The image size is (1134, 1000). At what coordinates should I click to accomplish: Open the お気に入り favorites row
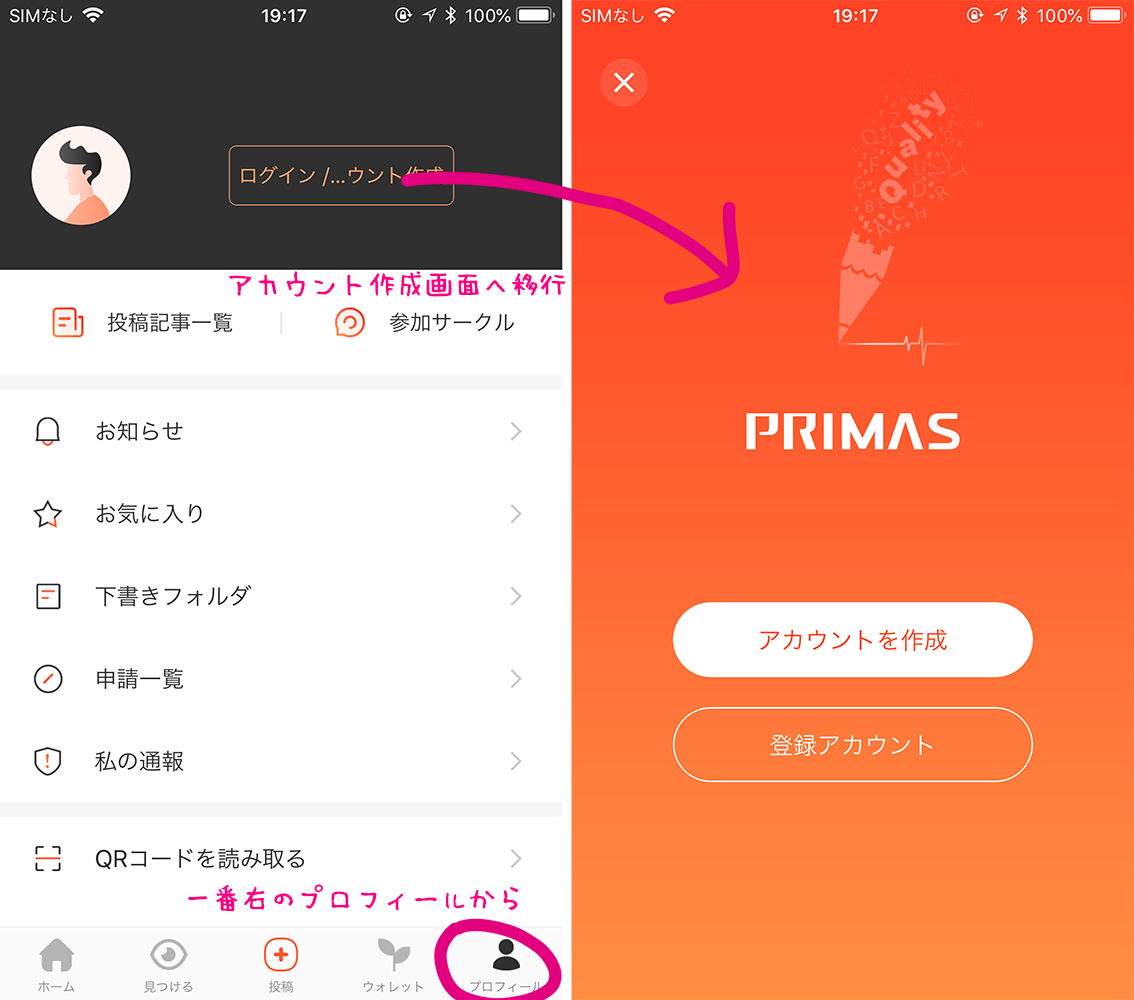[x=280, y=514]
